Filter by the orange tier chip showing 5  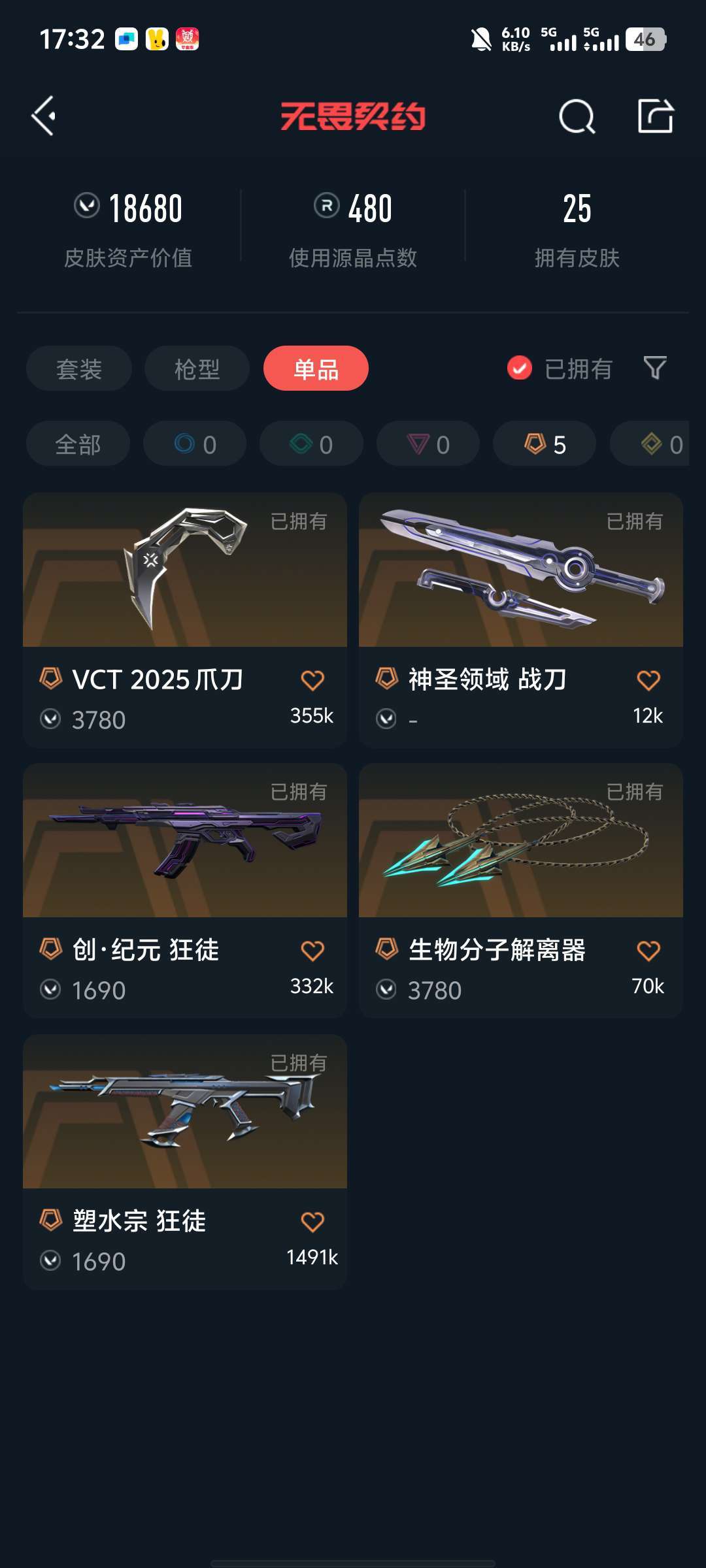(x=545, y=444)
